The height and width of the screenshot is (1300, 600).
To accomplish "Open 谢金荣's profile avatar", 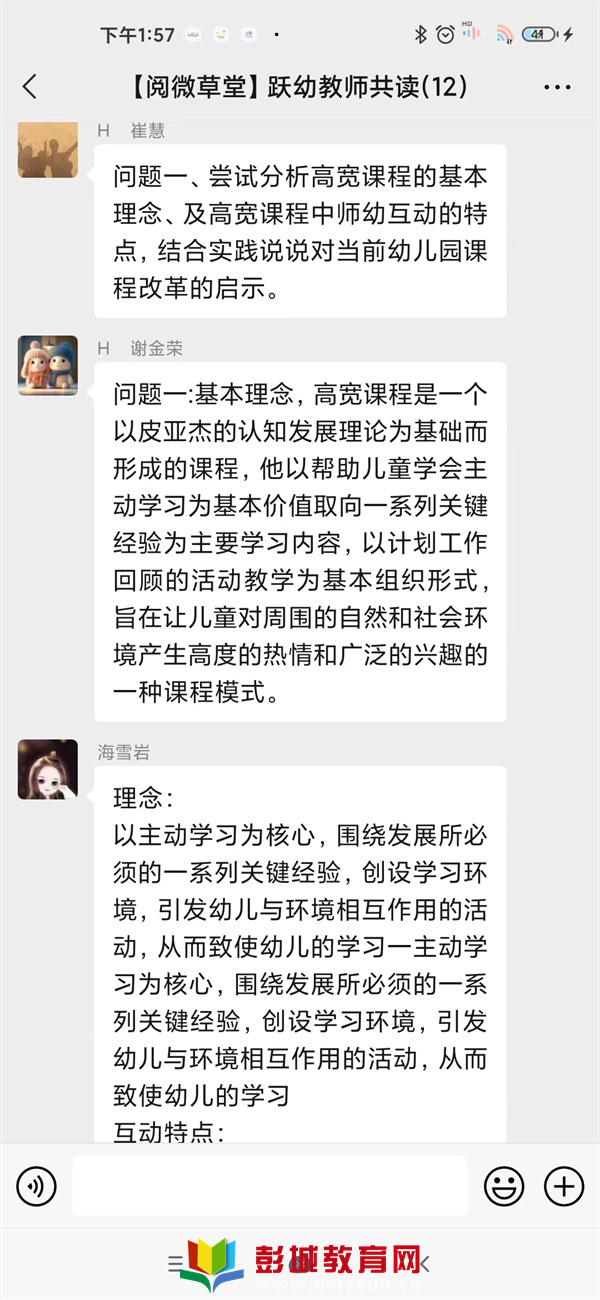I will 47,365.
